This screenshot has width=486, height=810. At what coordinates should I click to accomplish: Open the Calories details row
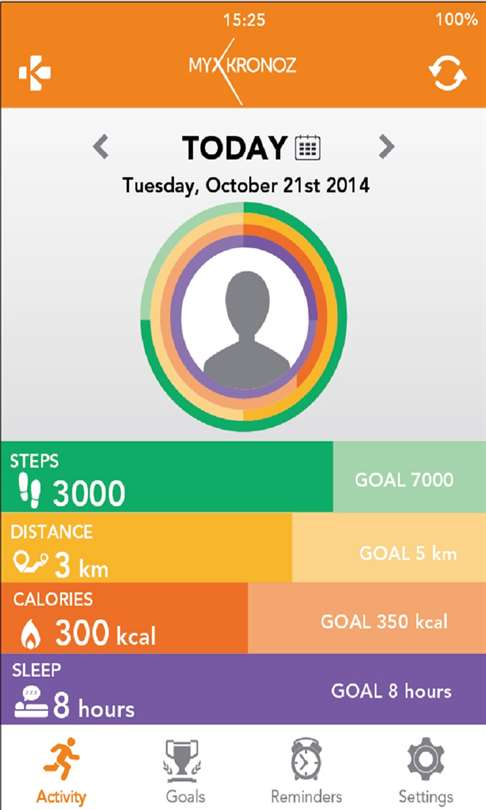click(x=243, y=618)
